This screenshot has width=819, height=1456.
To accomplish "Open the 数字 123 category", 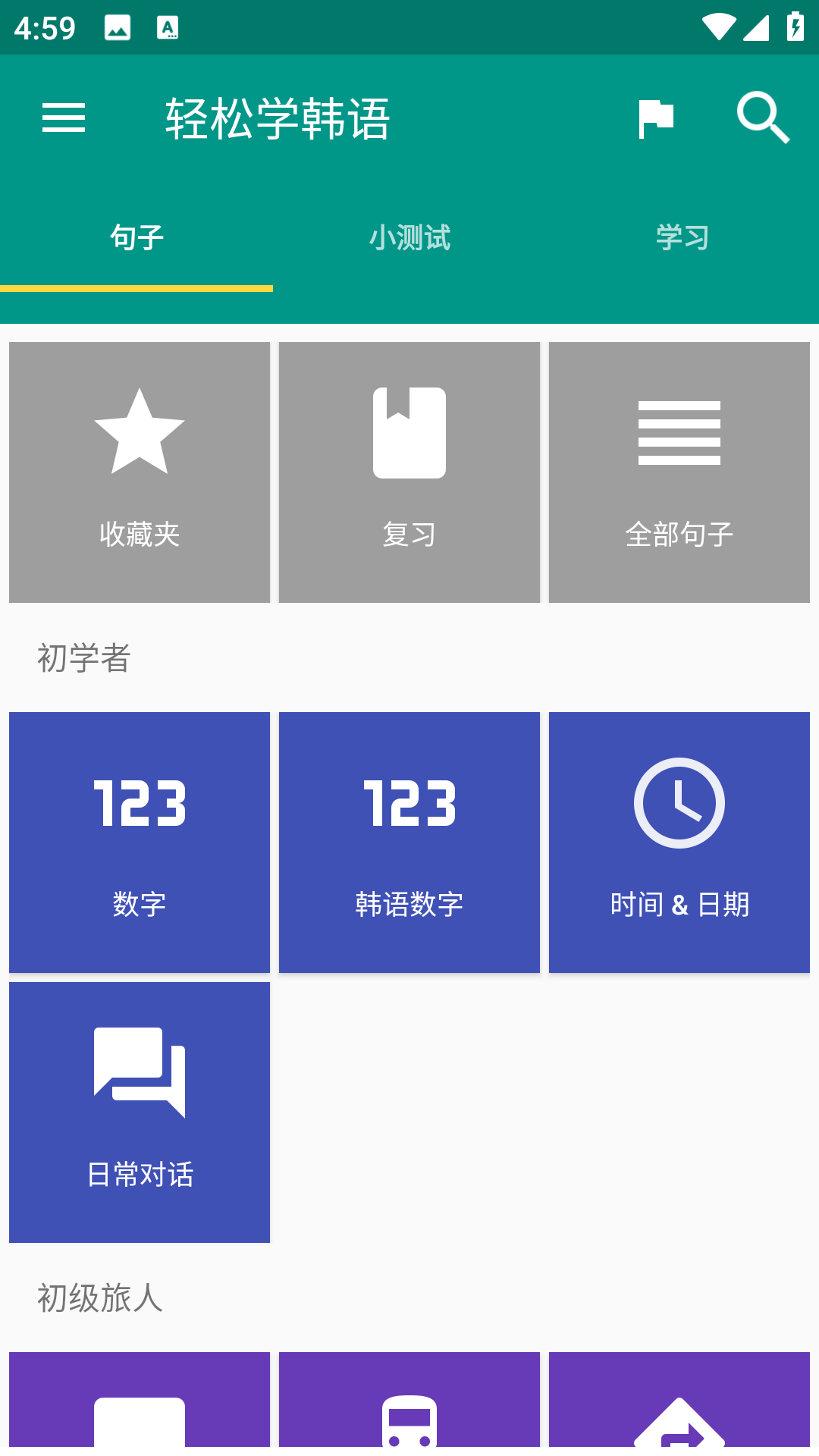I will [139, 842].
